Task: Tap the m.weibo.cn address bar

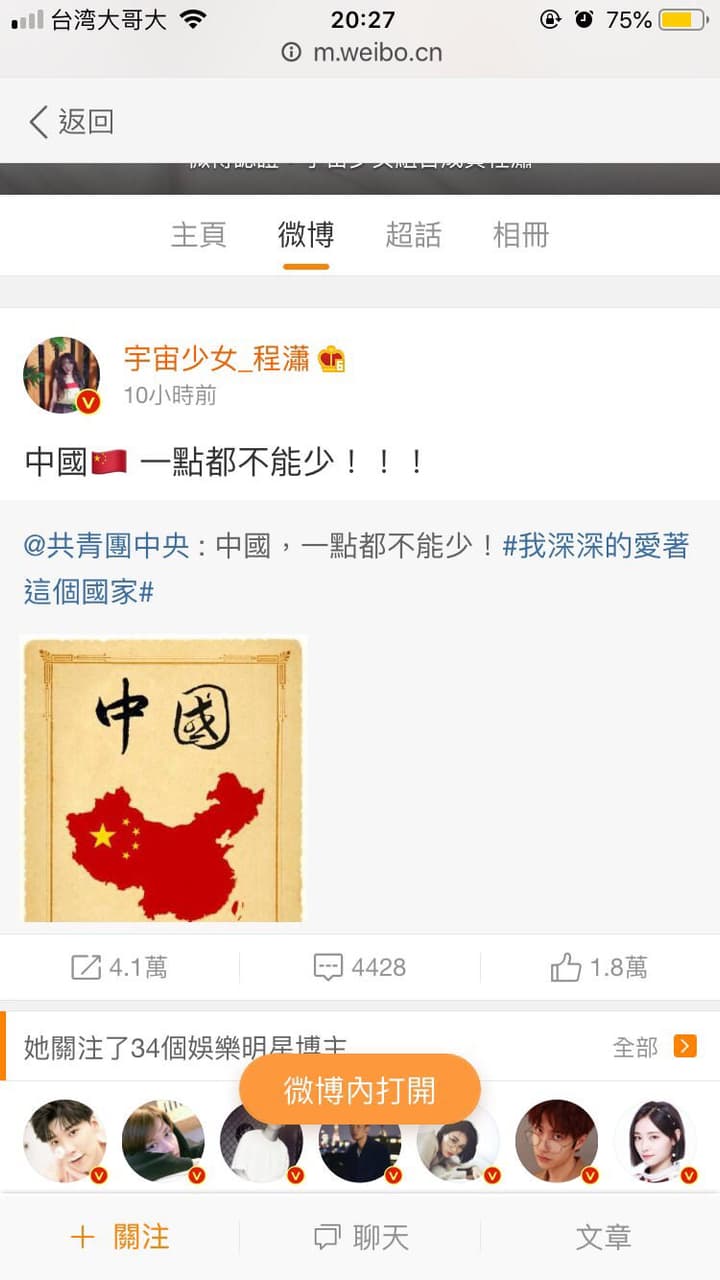Action: (x=360, y=52)
